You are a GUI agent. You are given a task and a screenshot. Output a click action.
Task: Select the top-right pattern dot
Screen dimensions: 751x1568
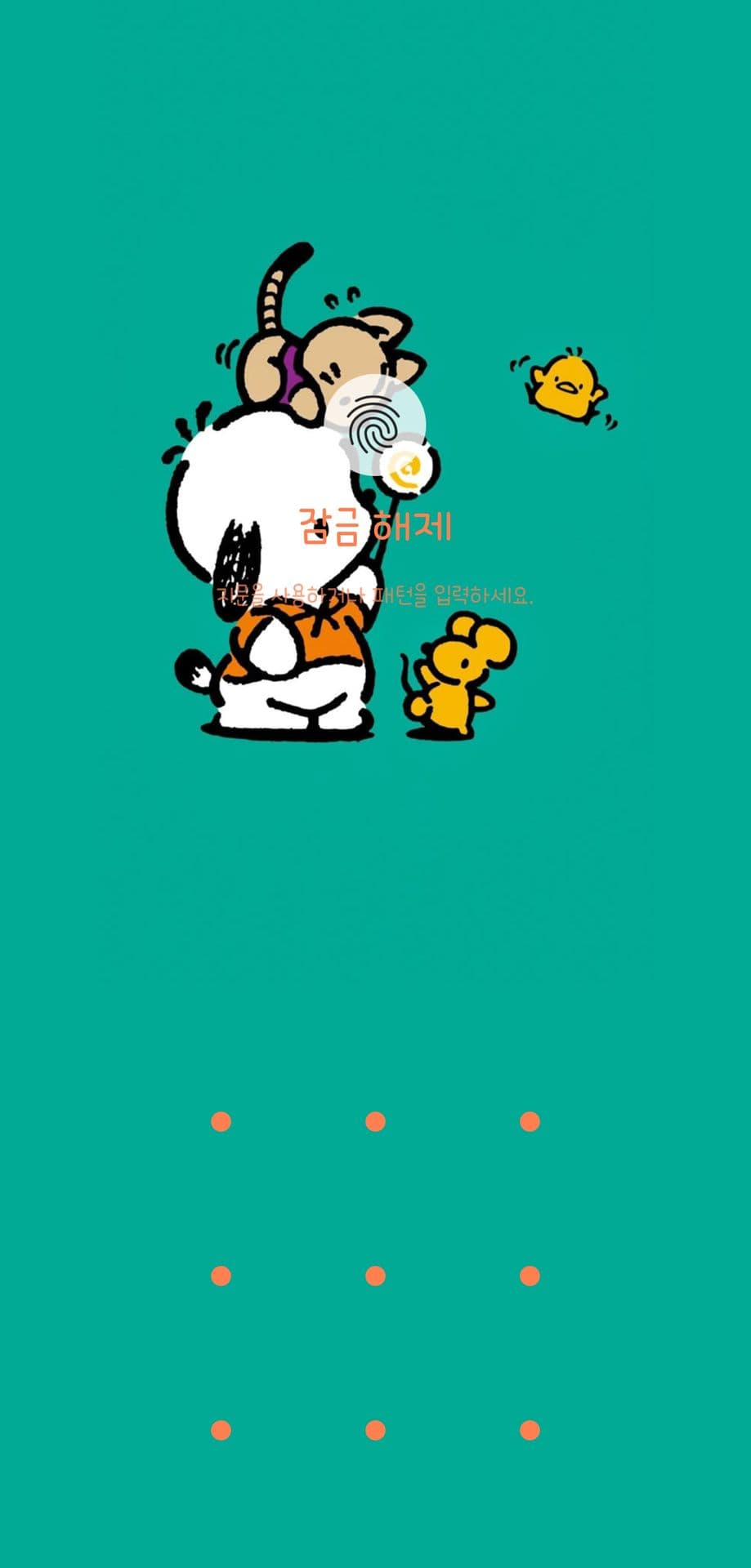pos(530,1120)
